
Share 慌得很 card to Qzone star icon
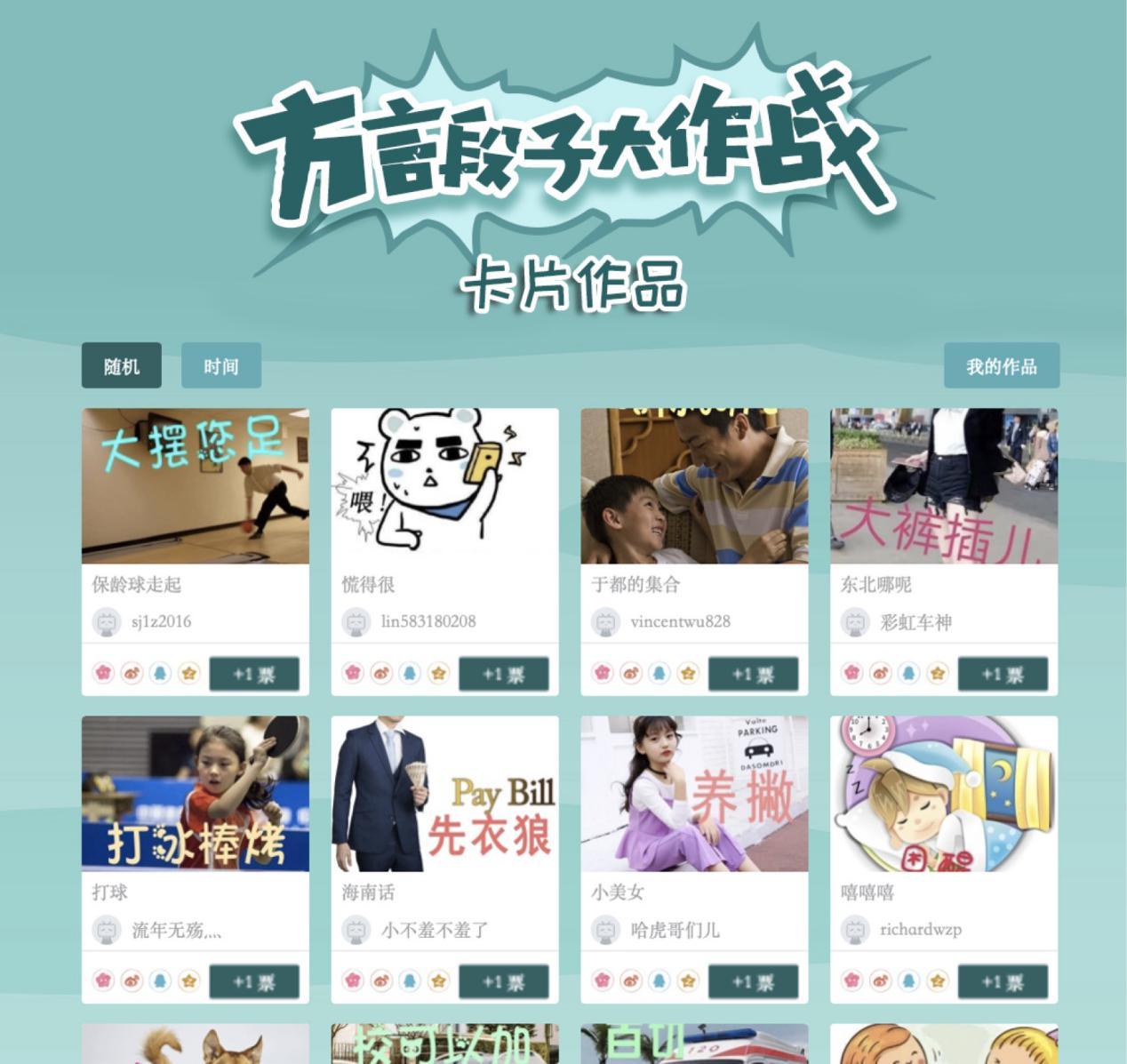point(438,673)
